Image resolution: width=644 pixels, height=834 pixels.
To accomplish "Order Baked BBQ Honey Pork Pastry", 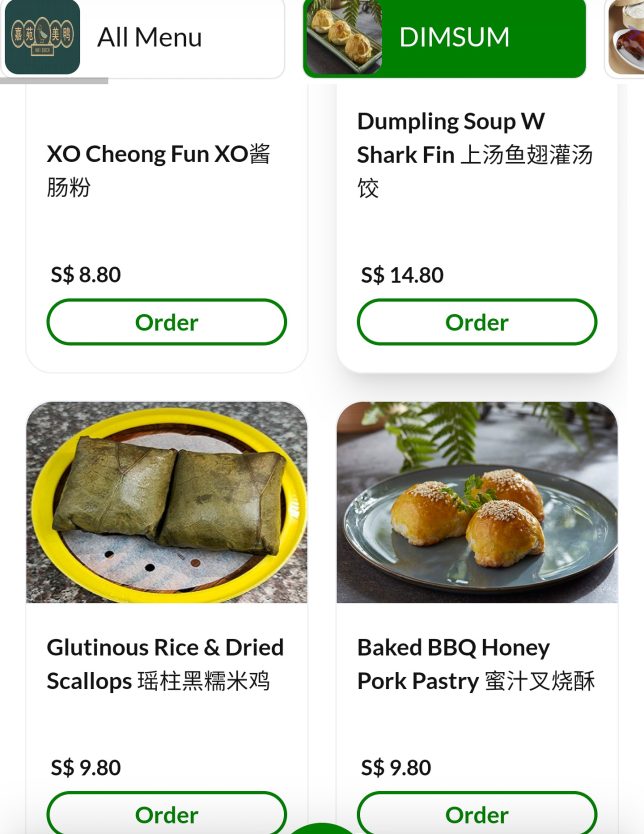I will point(476,813).
